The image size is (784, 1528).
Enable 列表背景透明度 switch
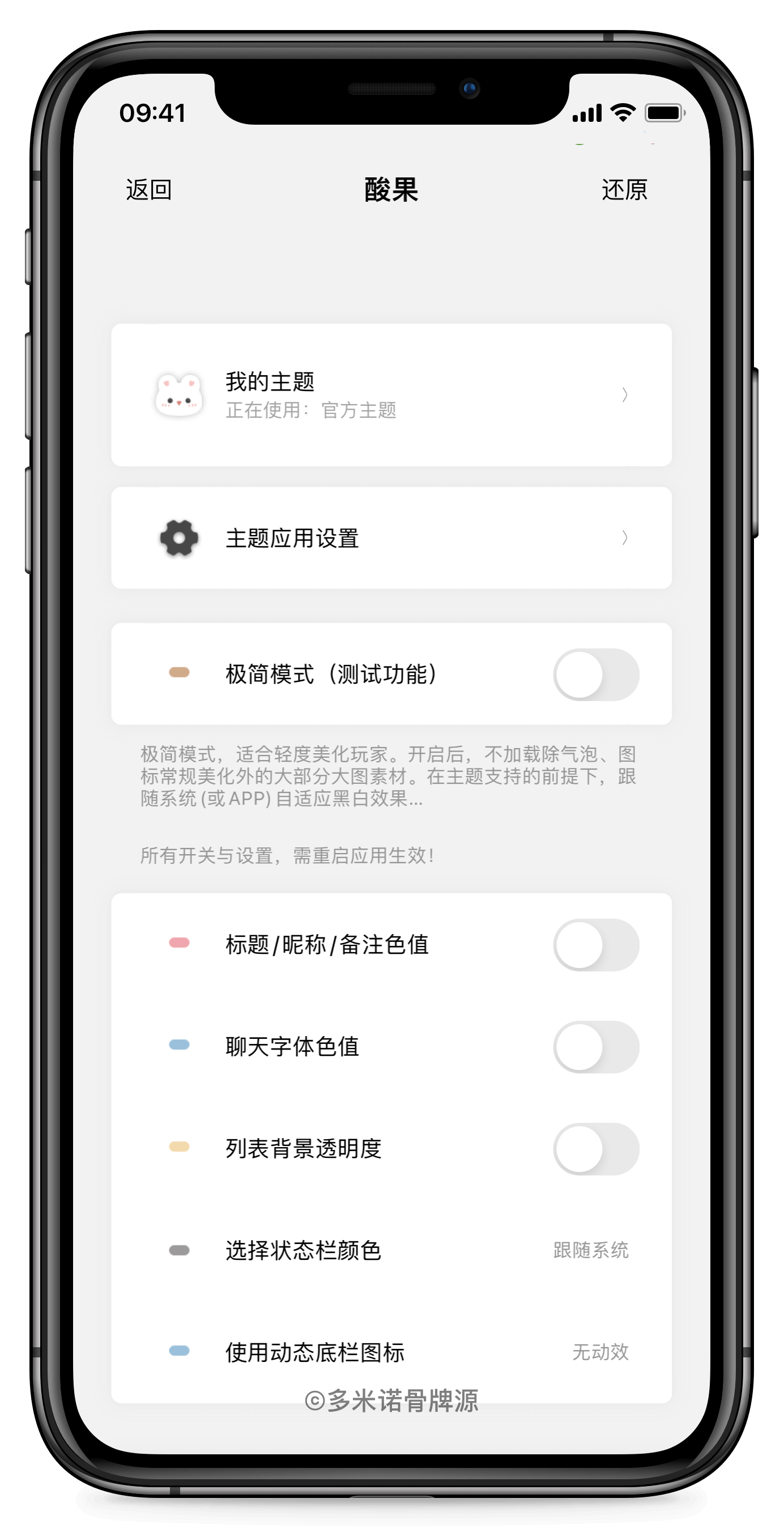click(595, 1149)
